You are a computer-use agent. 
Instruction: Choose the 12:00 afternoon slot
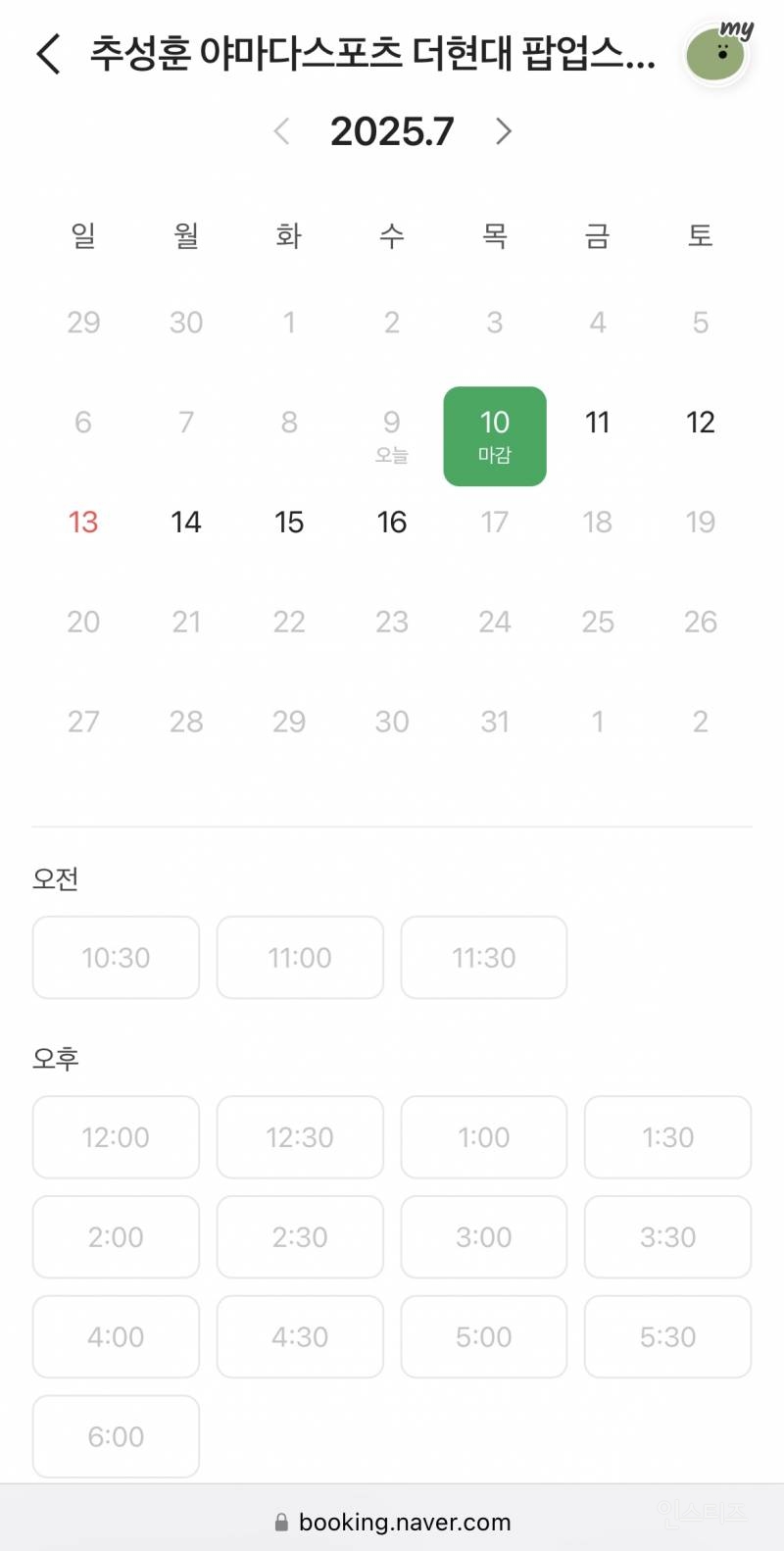(x=116, y=1137)
